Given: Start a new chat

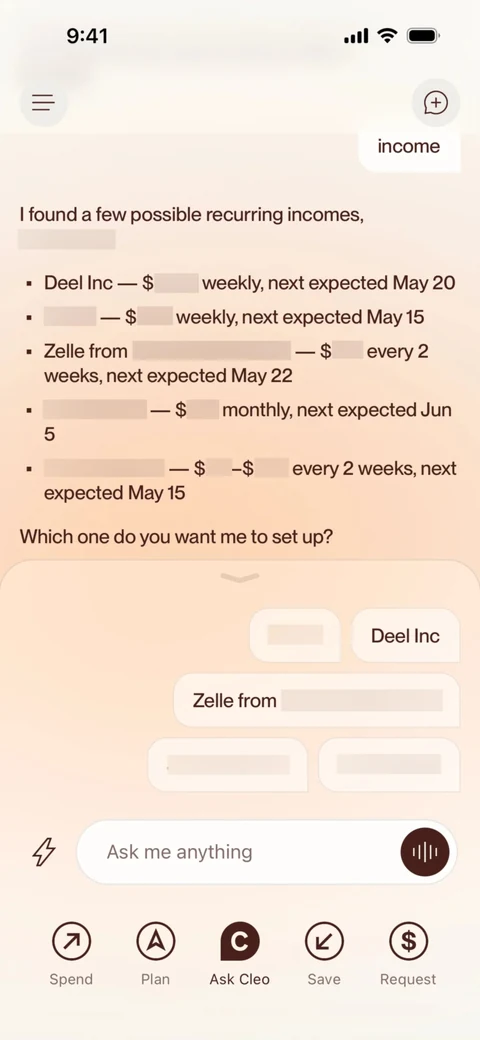Looking at the screenshot, I should (436, 103).
